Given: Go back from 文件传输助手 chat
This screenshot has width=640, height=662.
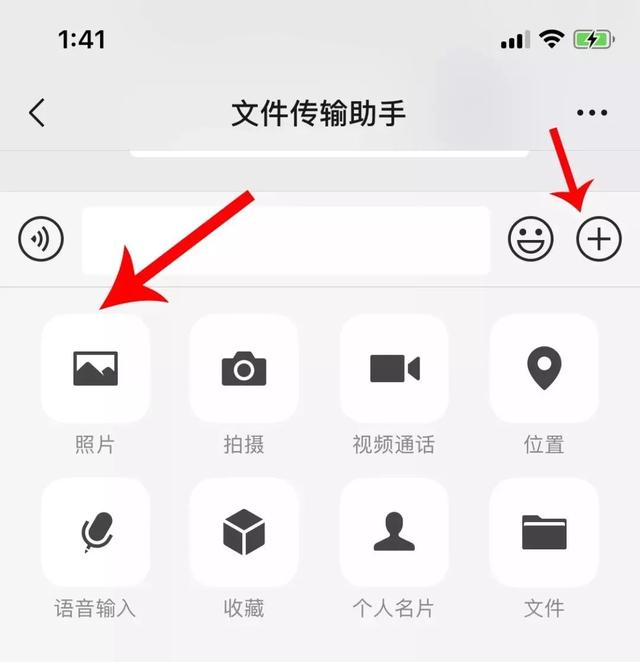Looking at the screenshot, I should (x=37, y=113).
